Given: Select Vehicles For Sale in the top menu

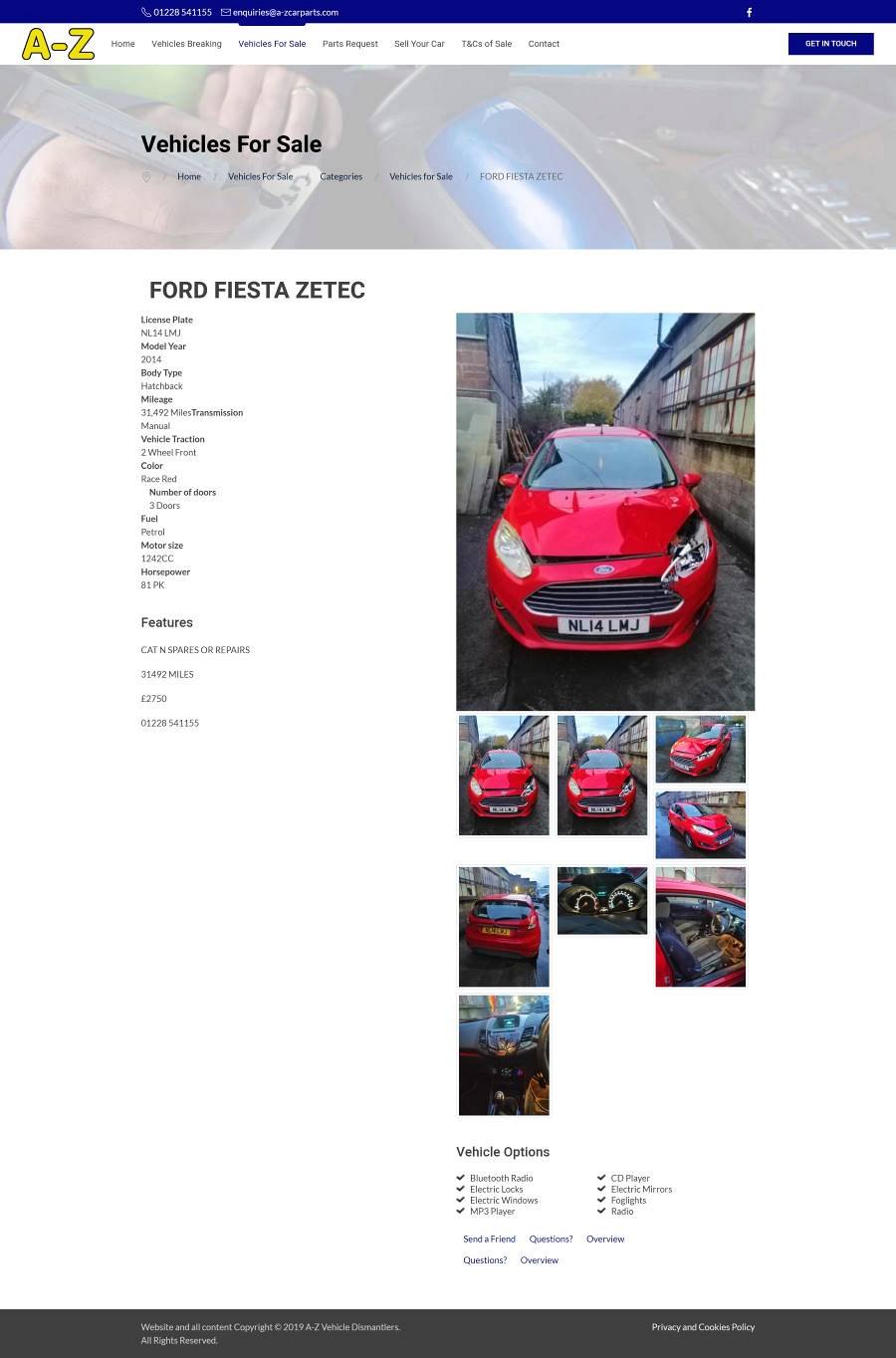Looking at the screenshot, I should tap(272, 44).
